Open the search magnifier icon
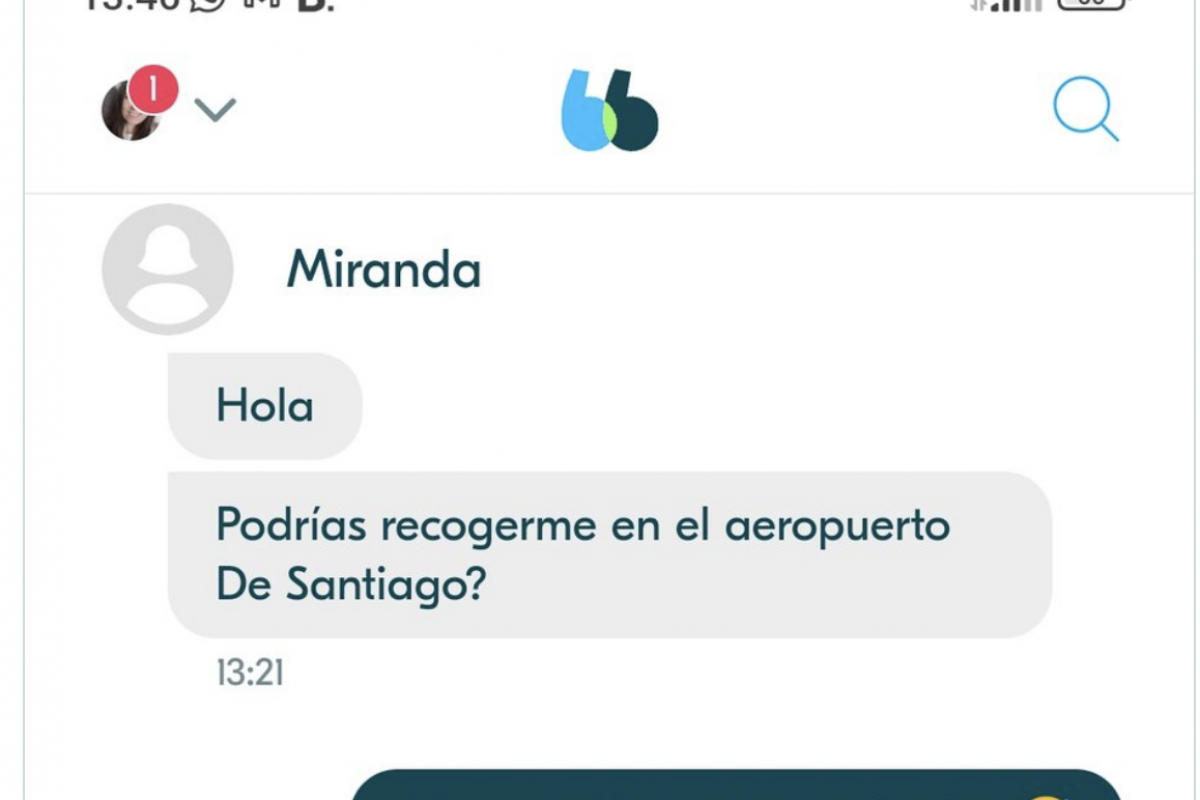 tap(1085, 109)
